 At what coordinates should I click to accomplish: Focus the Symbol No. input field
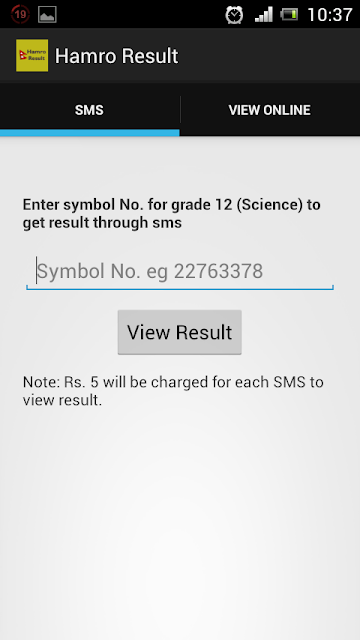[x=180, y=271]
